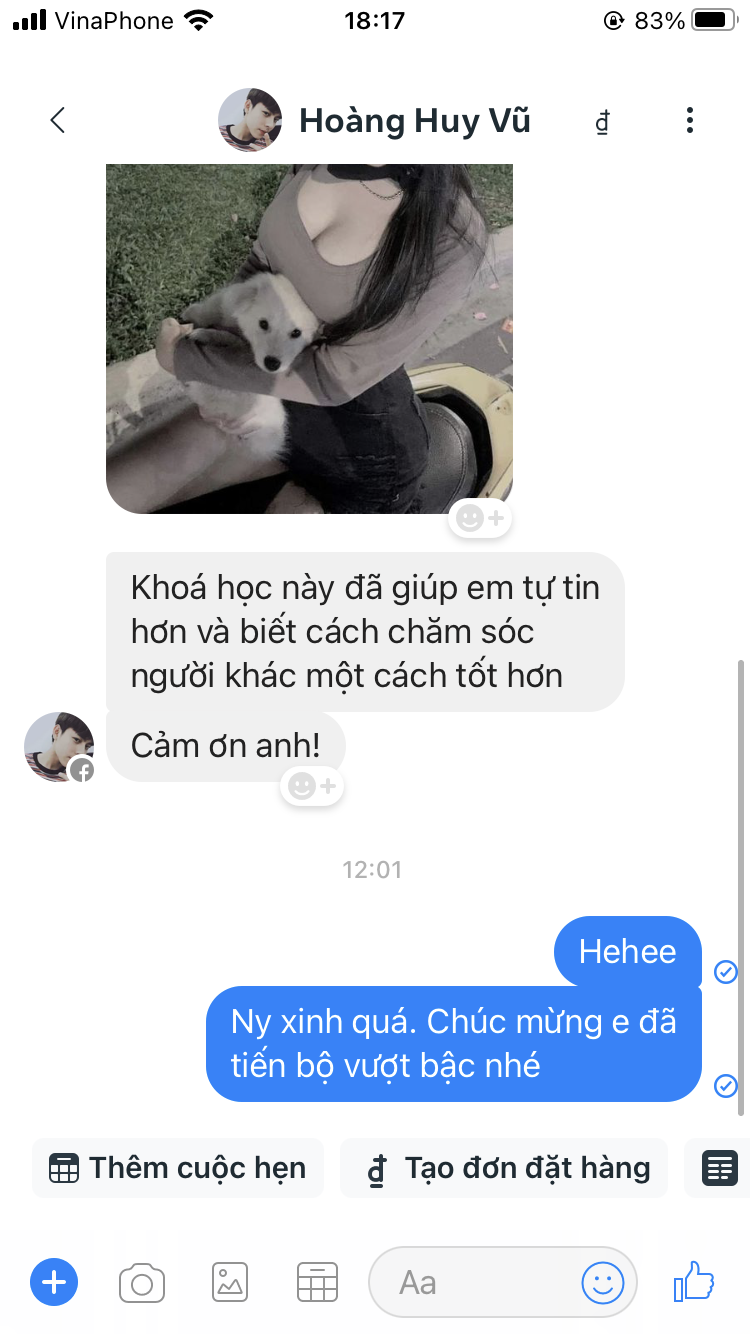Open the photo gallery picker
Image resolution: width=750 pixels, height=1334 pixels.
point(230,1282)
